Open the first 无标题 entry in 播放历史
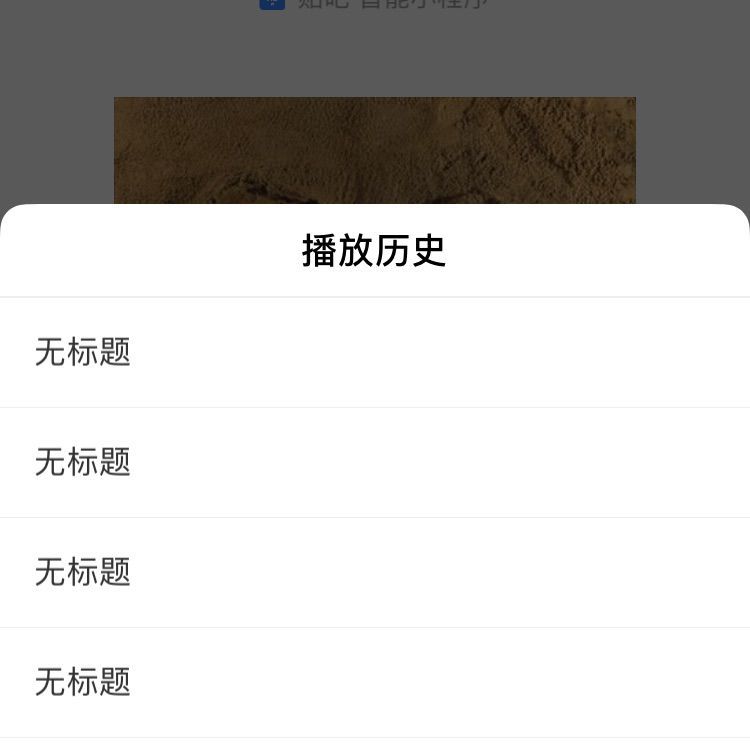 (375, 353)
